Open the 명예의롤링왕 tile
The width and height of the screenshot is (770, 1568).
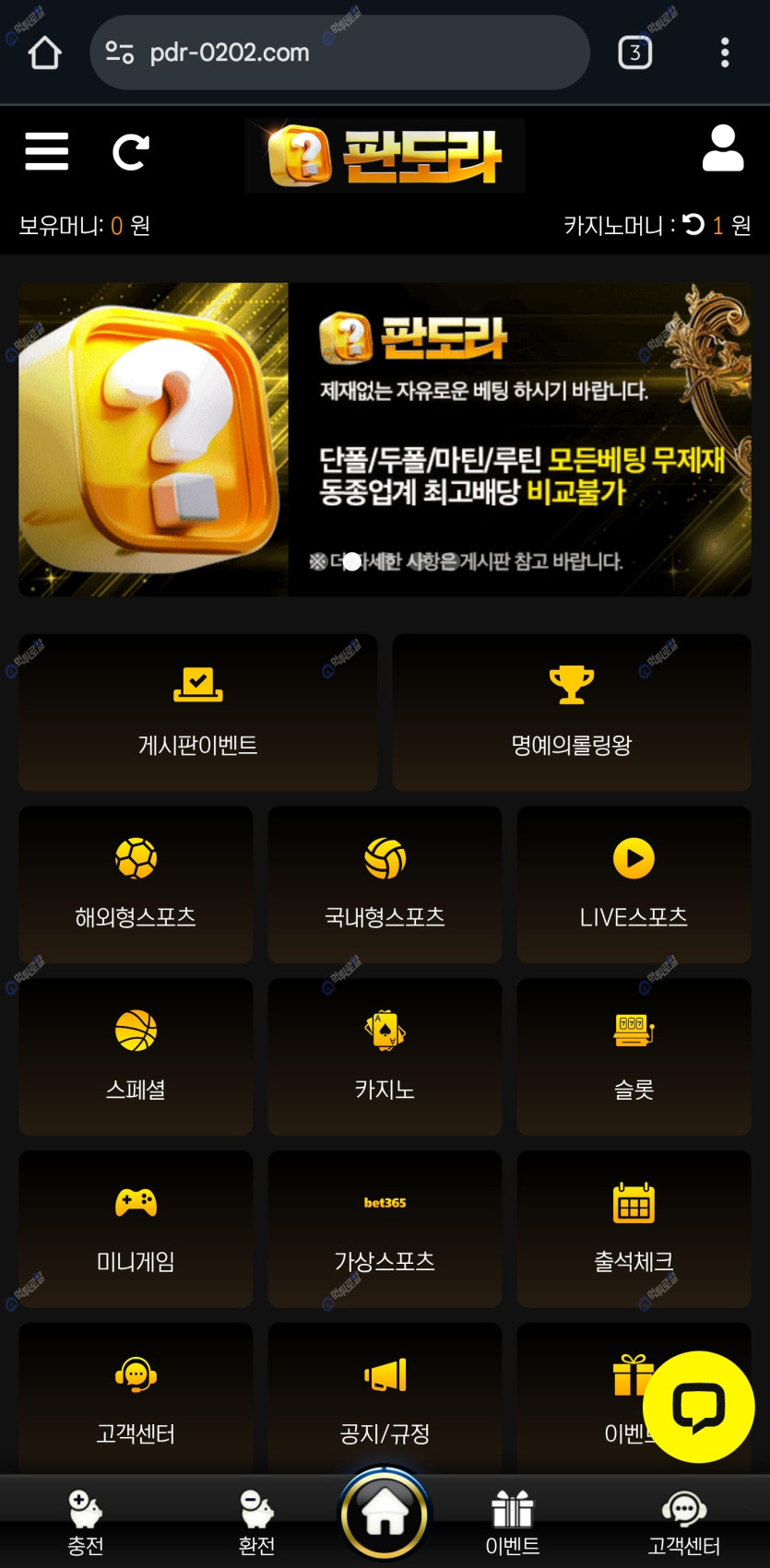point(571,712)
